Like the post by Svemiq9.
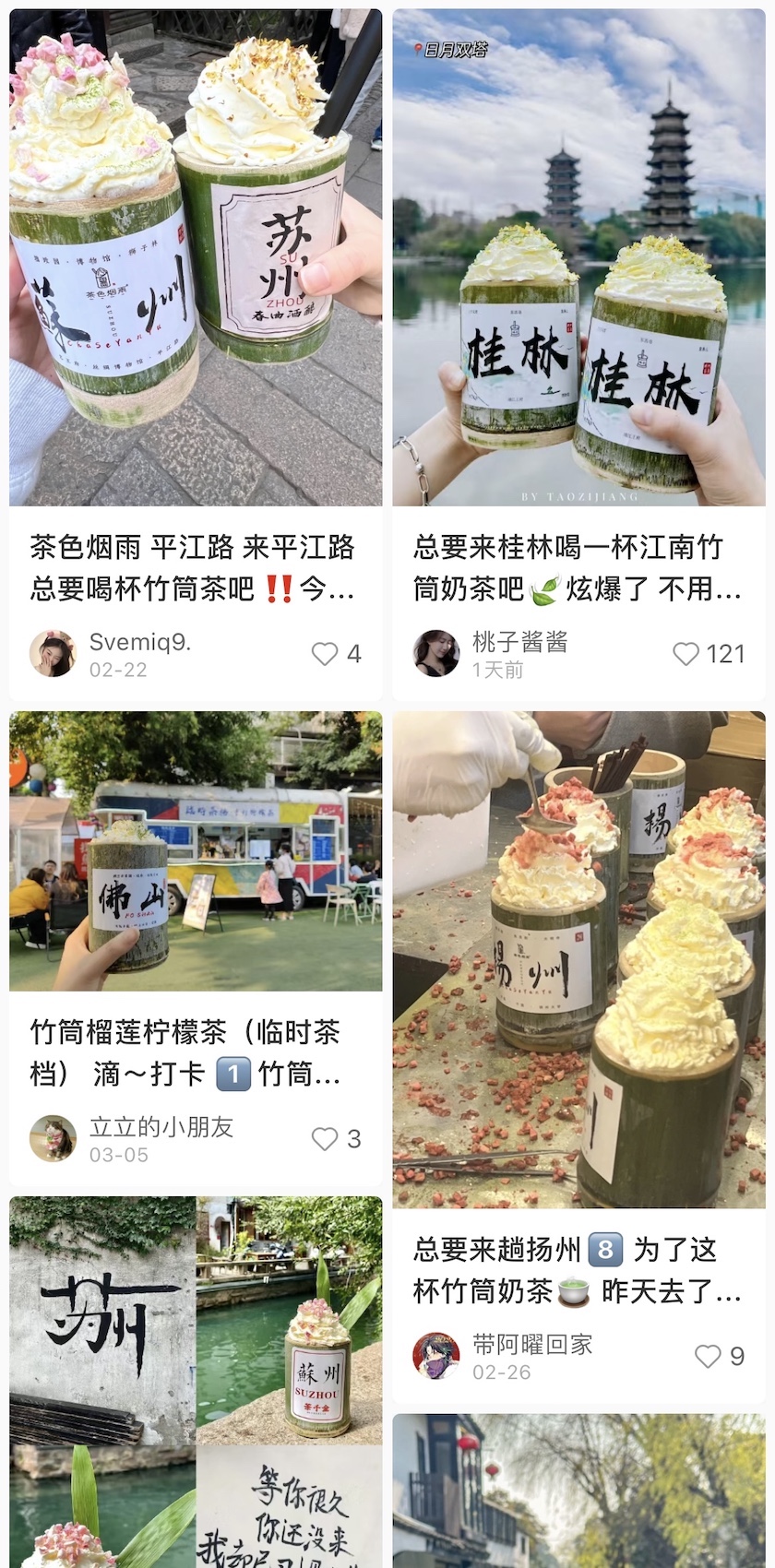 (x=325, y=654)
